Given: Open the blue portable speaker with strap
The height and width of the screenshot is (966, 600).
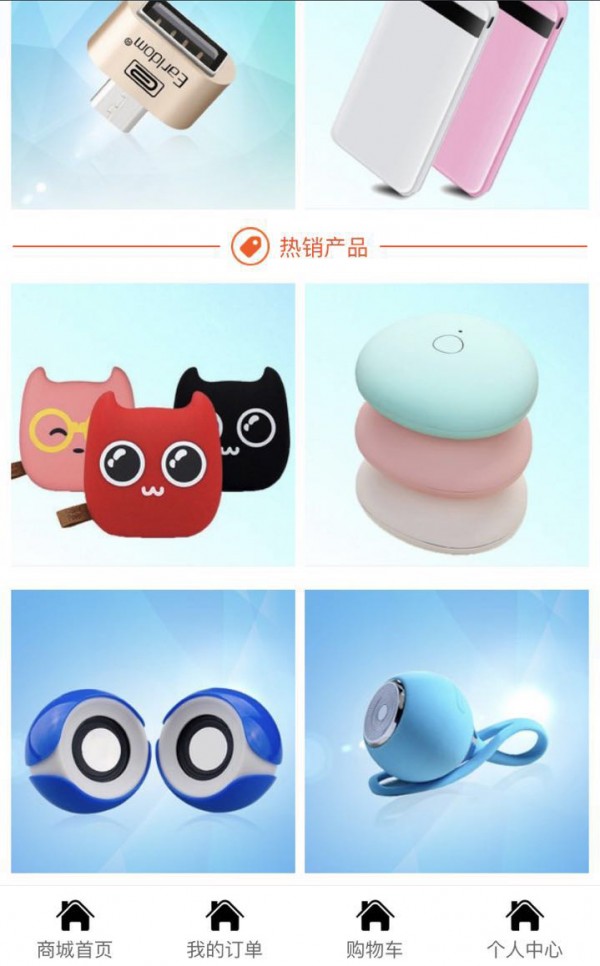Looking at the screenshot, I should tap(447, 730).
